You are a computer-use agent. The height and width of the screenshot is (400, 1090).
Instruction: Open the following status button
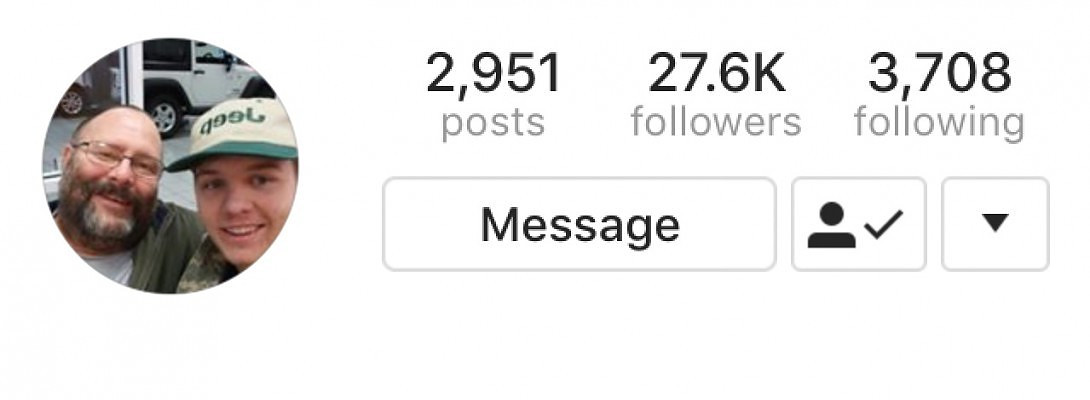pyautogui.click(x=858, y=224)
